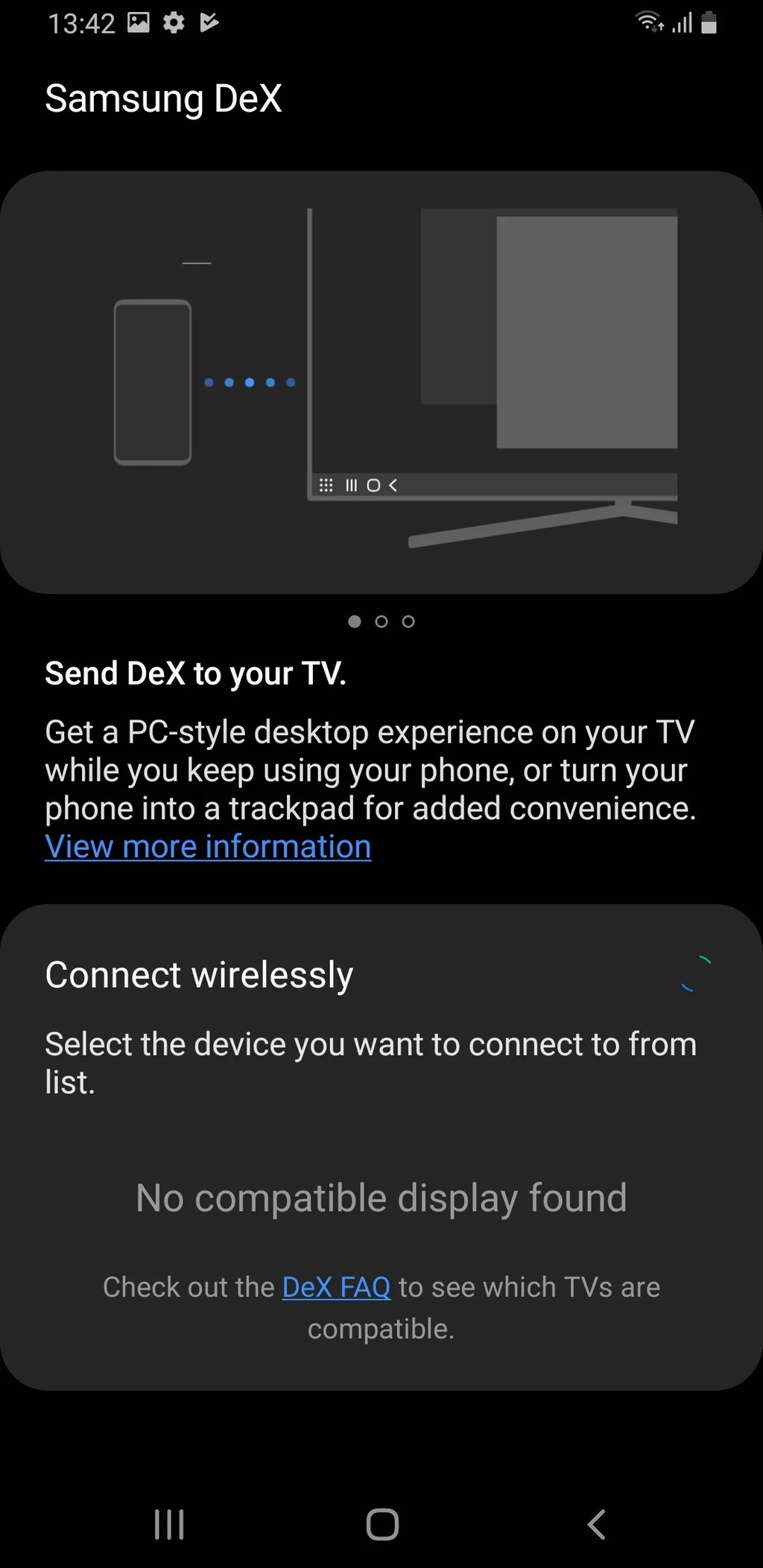
Task: Tap the Back navigation icon
Action: [595, 1524]
